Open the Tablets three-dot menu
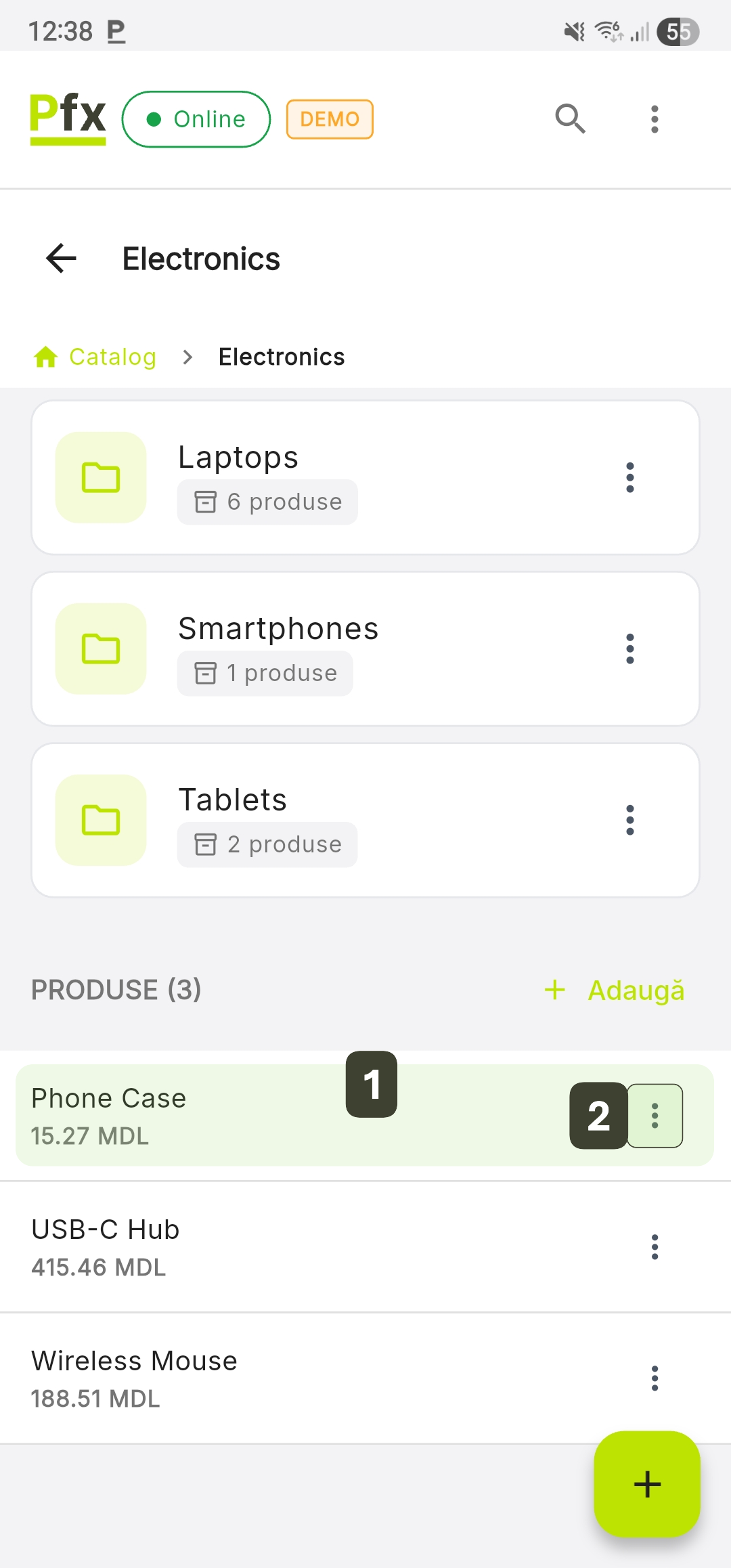 point(629,820)
